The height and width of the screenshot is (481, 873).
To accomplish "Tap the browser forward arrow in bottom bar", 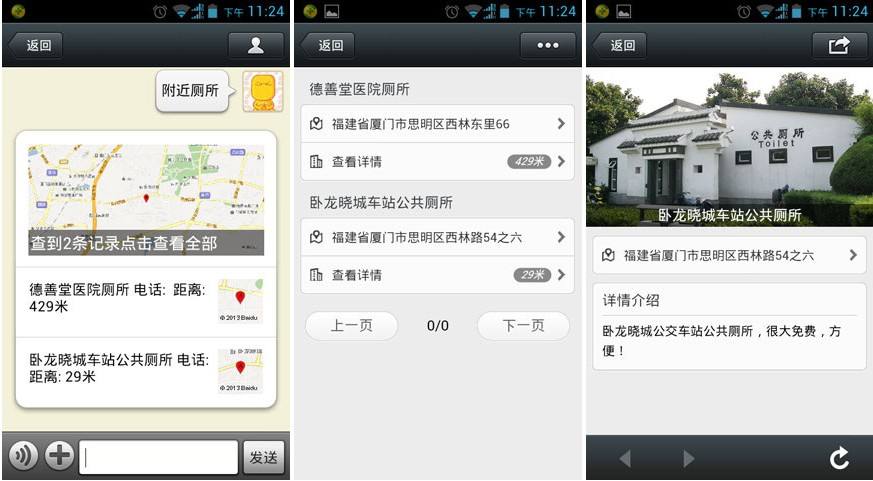I will (x=688, y=458).
